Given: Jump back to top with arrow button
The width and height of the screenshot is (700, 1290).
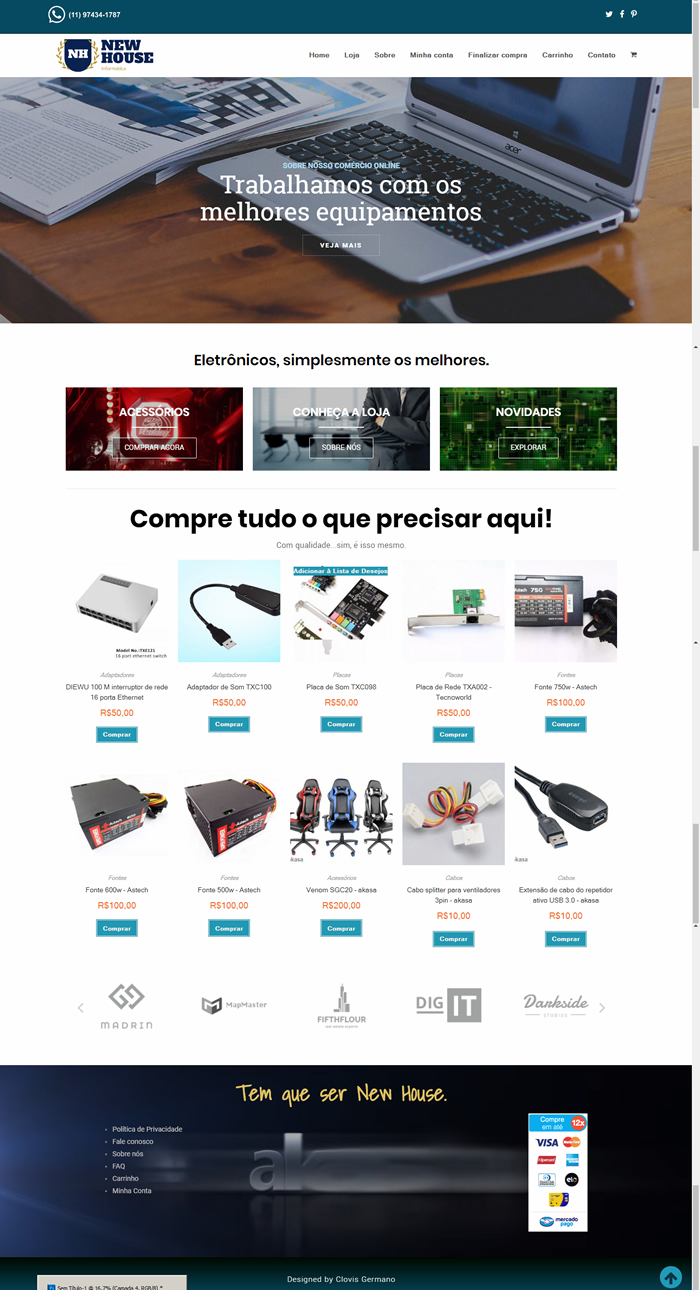Looking at the screenshot, I should click(671, 1277).
